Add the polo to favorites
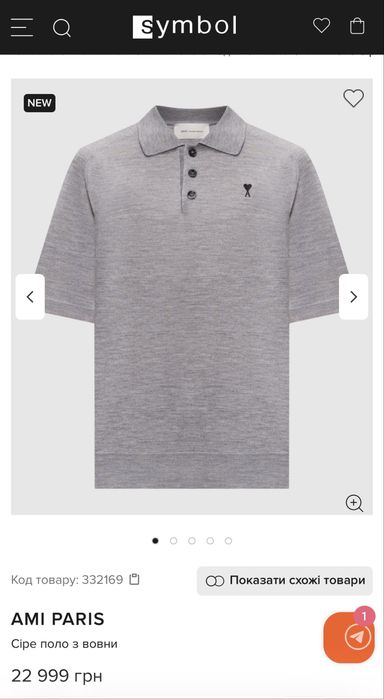This screenshot has width=384, height=699. [353, 98]
